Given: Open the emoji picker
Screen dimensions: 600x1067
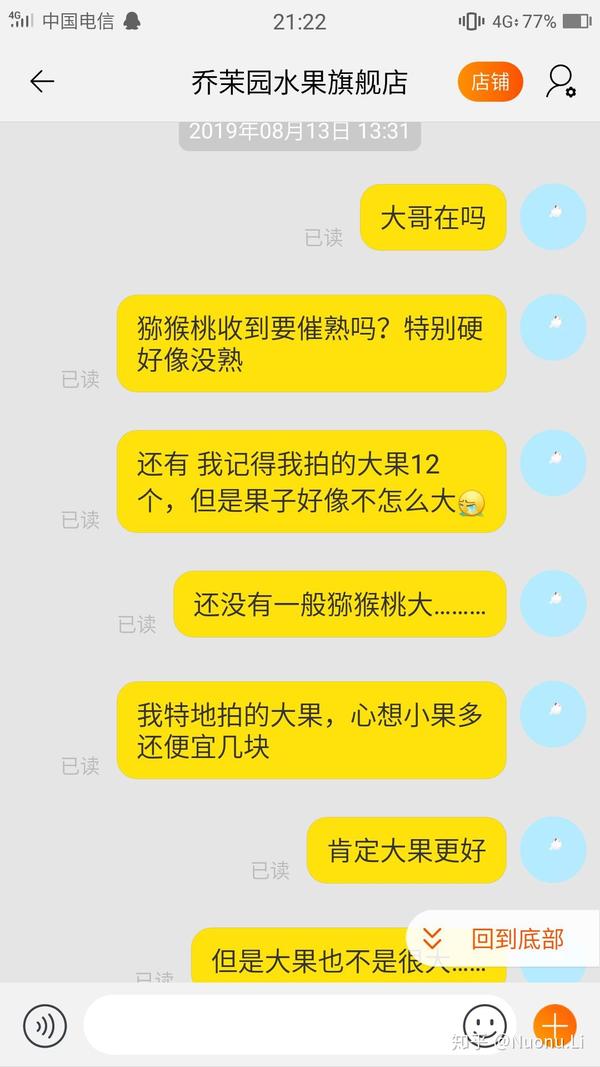Looking at the screenshot, I should coord(484,1026).
